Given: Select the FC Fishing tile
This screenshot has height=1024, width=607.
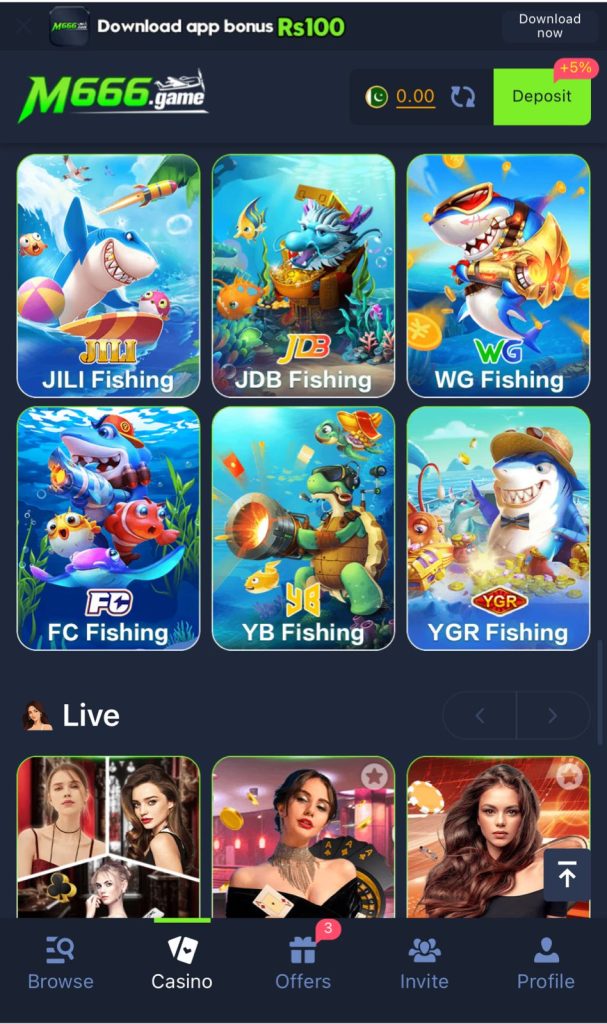Looking at the screenshot, I should pyautogui.click(x=108, y=528).
